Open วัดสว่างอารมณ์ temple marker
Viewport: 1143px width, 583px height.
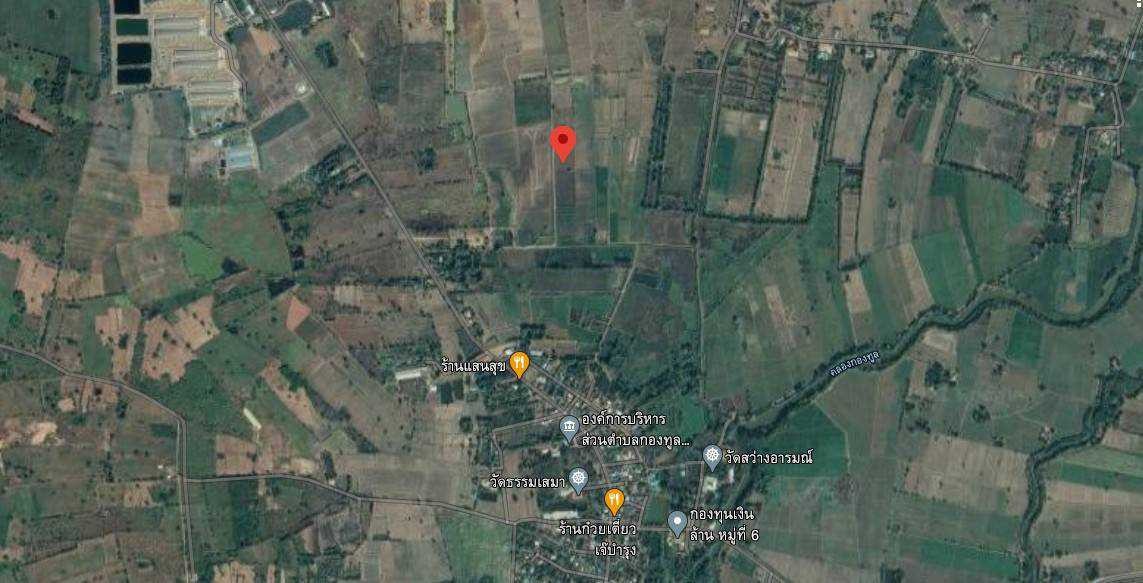712,457
